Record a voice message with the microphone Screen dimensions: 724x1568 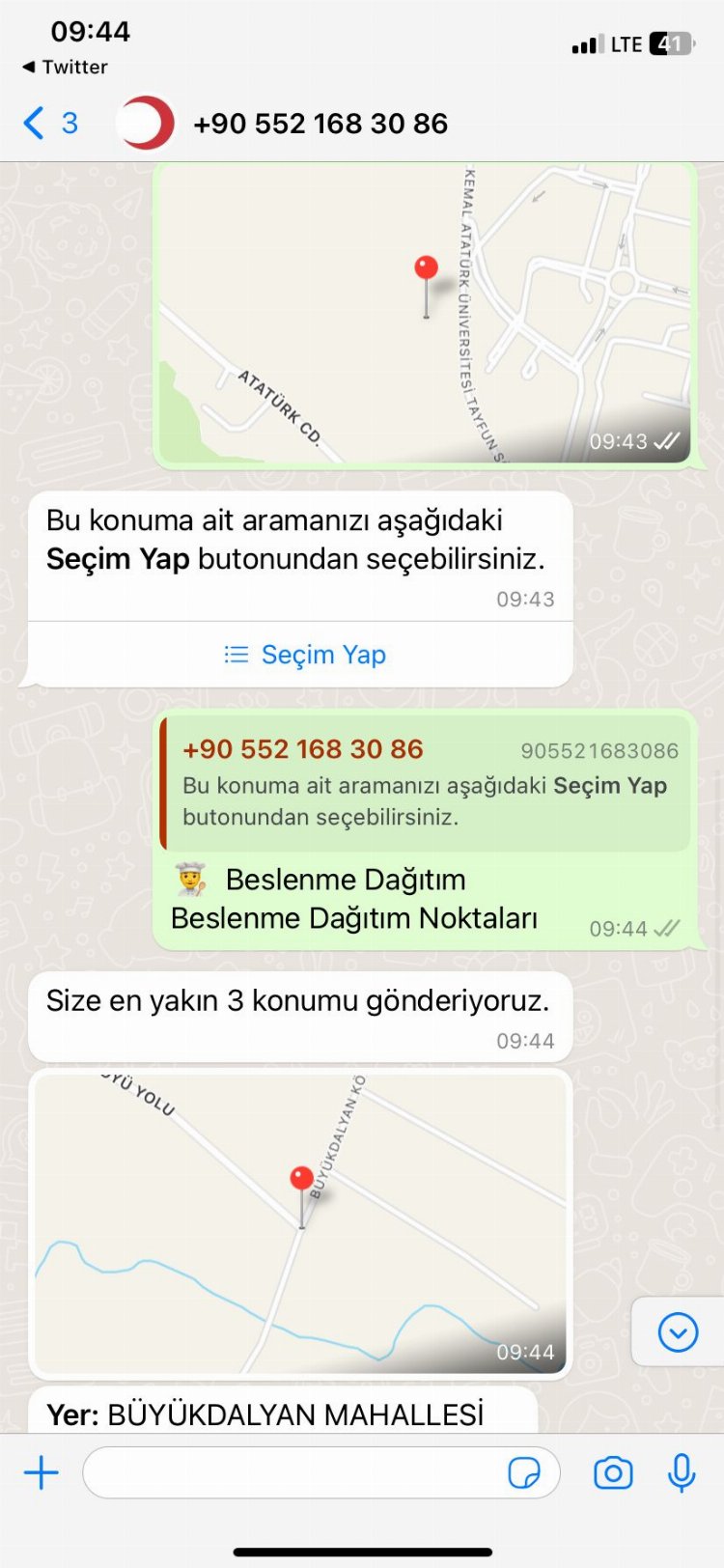682,1473
